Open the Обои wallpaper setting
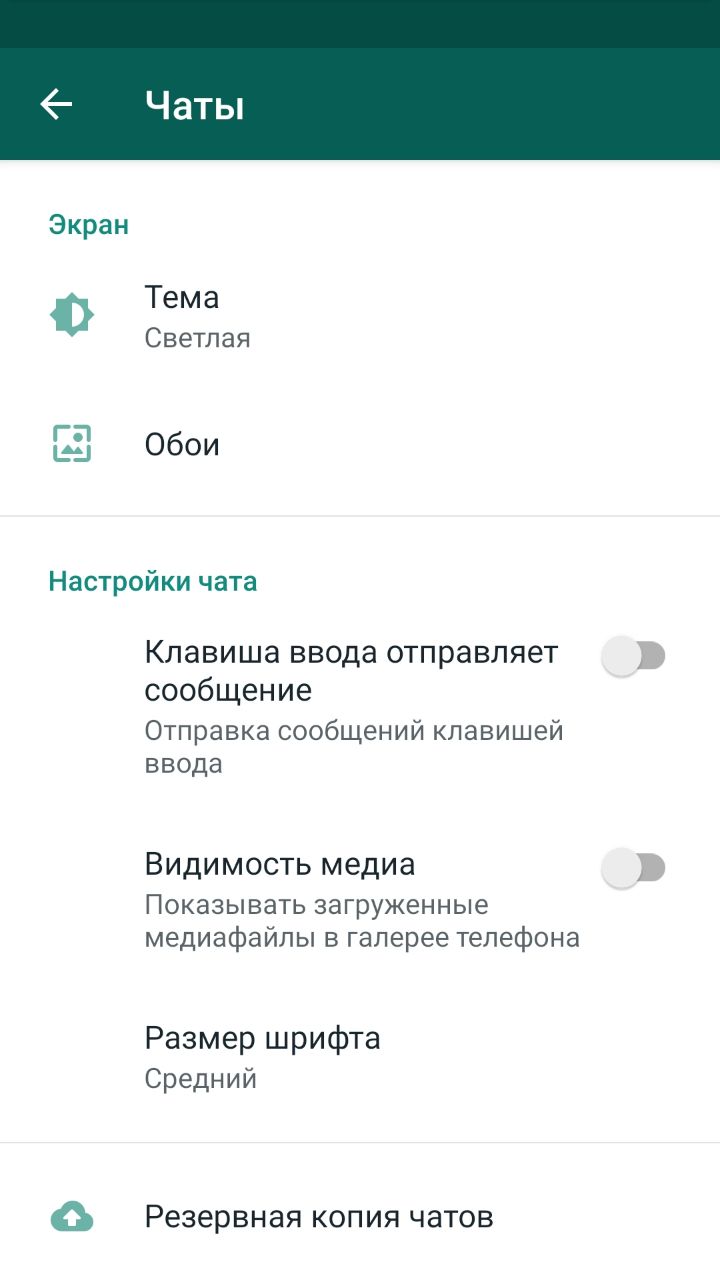Viewport: 720px width, 1280px height. click(x=360, y=443)
